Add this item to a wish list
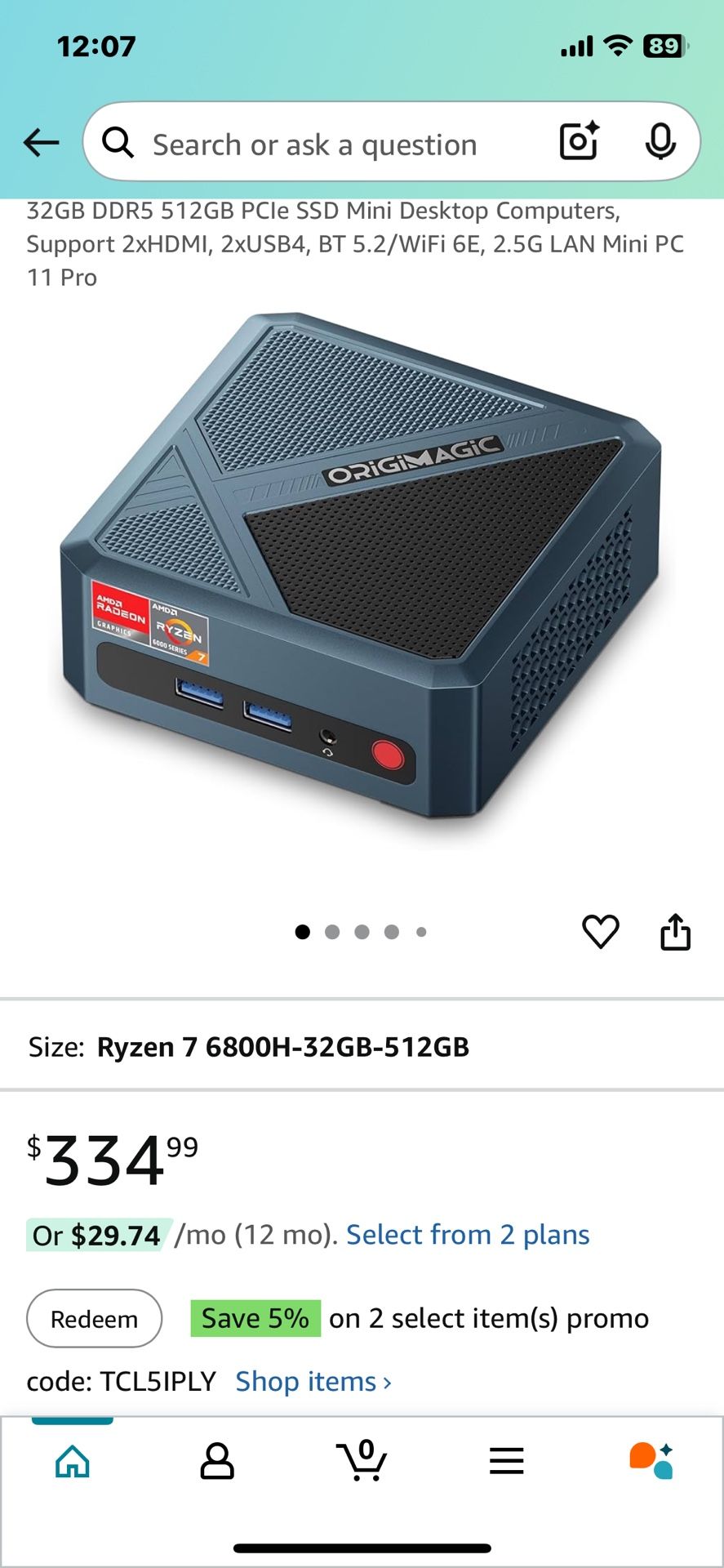Screen dimensions: 724x1568 [x=600, y=932]
